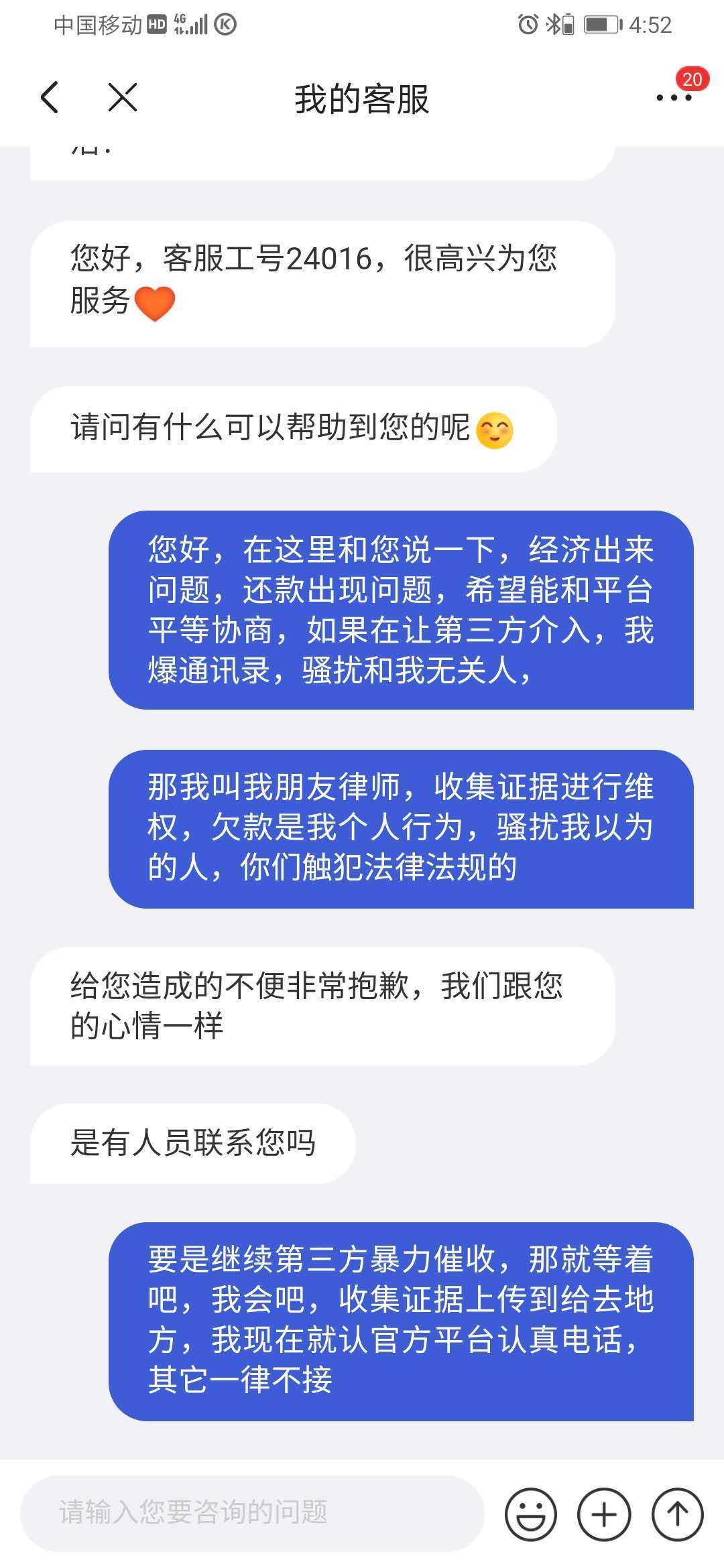Tap the back arrow to return
Image resolution: width=724 pixels, height=1568 pixels.
[50, 98]
